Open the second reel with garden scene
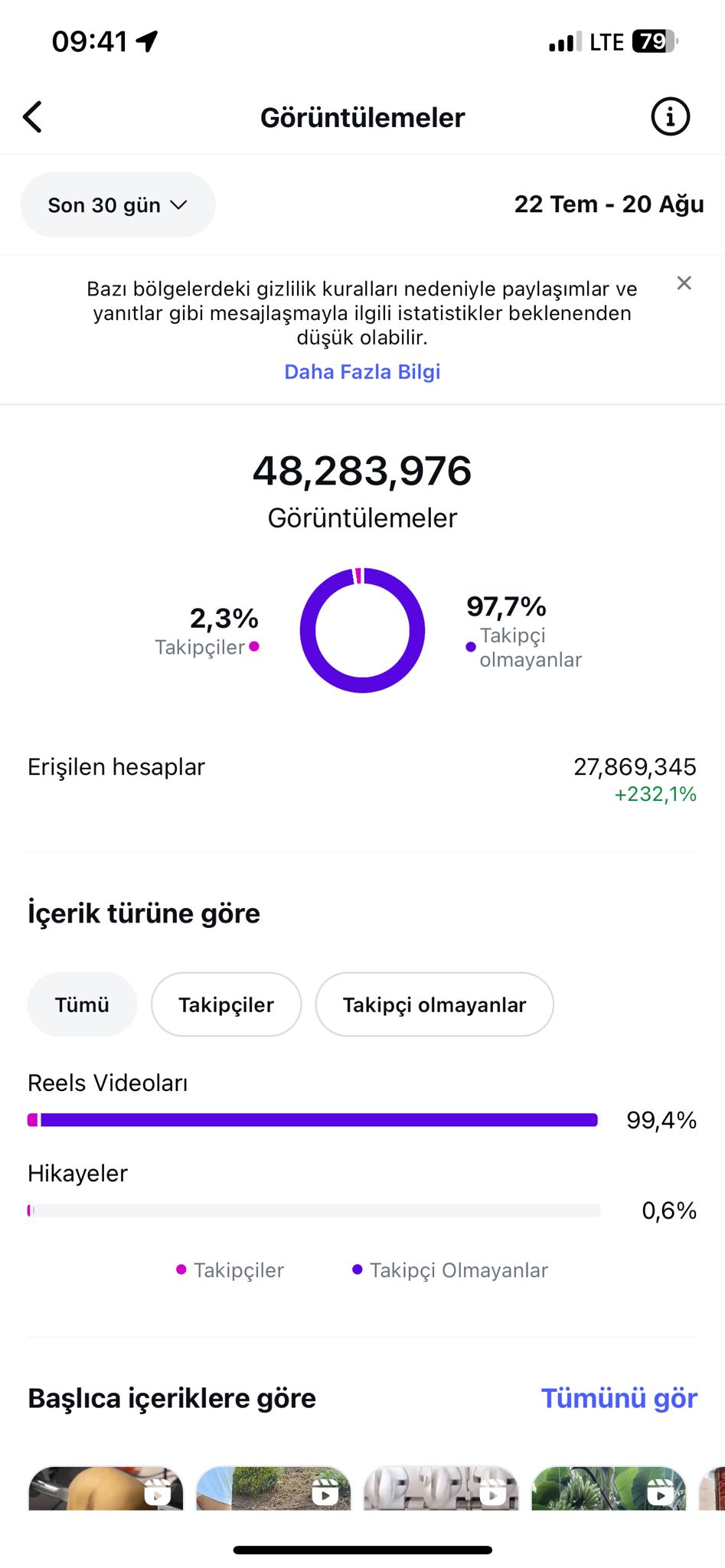 click(273, 1488)
